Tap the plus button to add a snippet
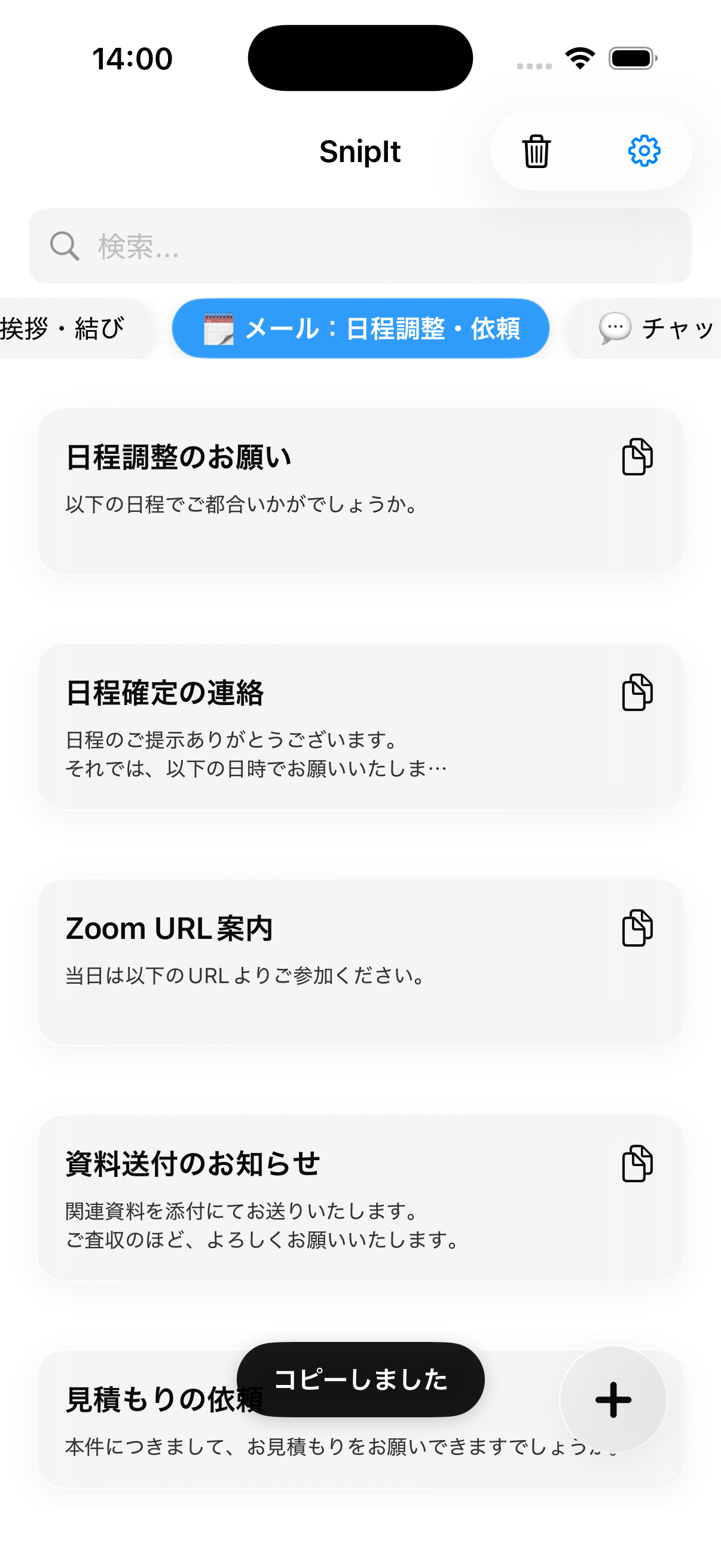 coord(613,1400)
